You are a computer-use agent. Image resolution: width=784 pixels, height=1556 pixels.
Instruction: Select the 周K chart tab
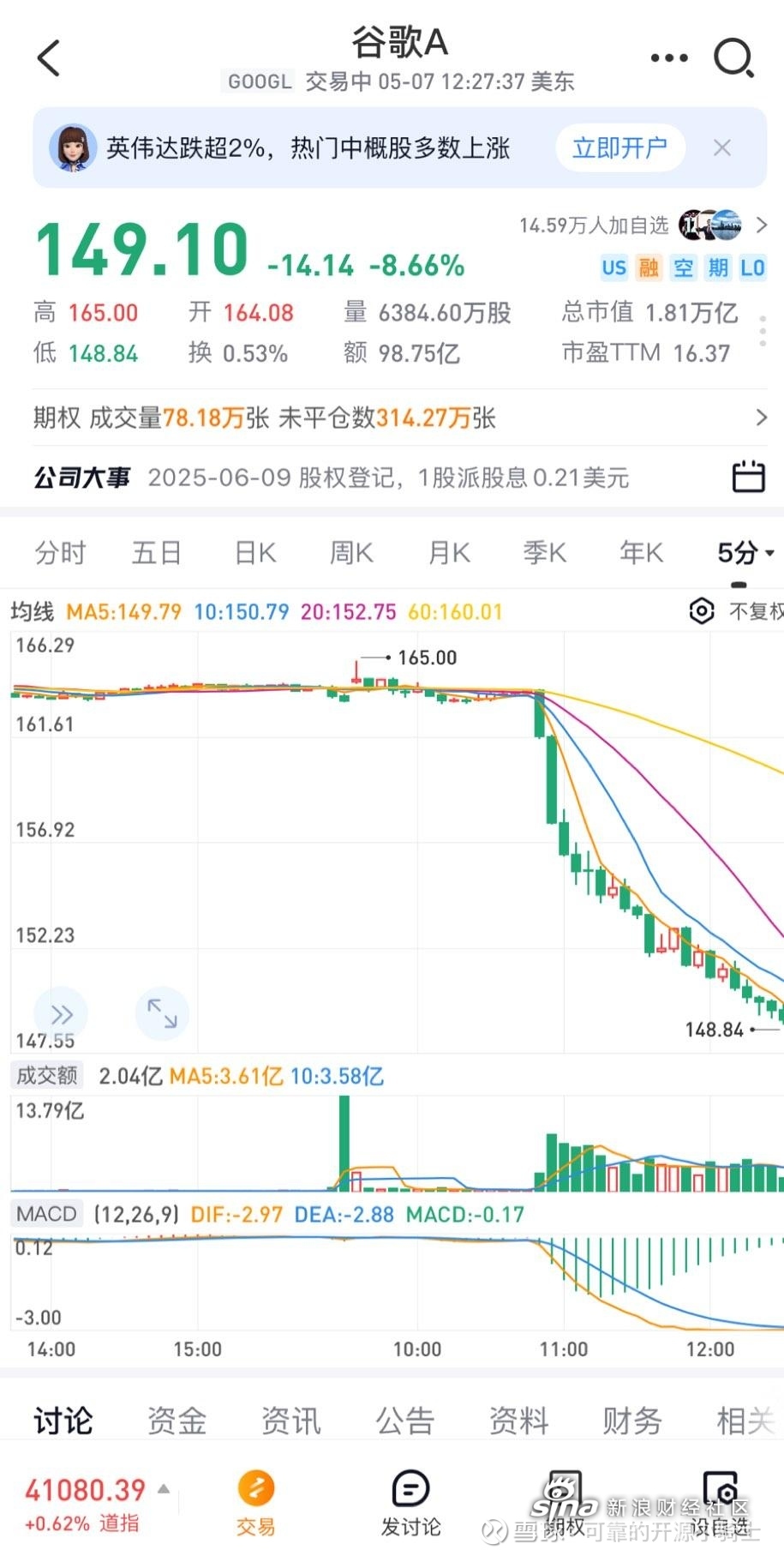click(351, 553)
